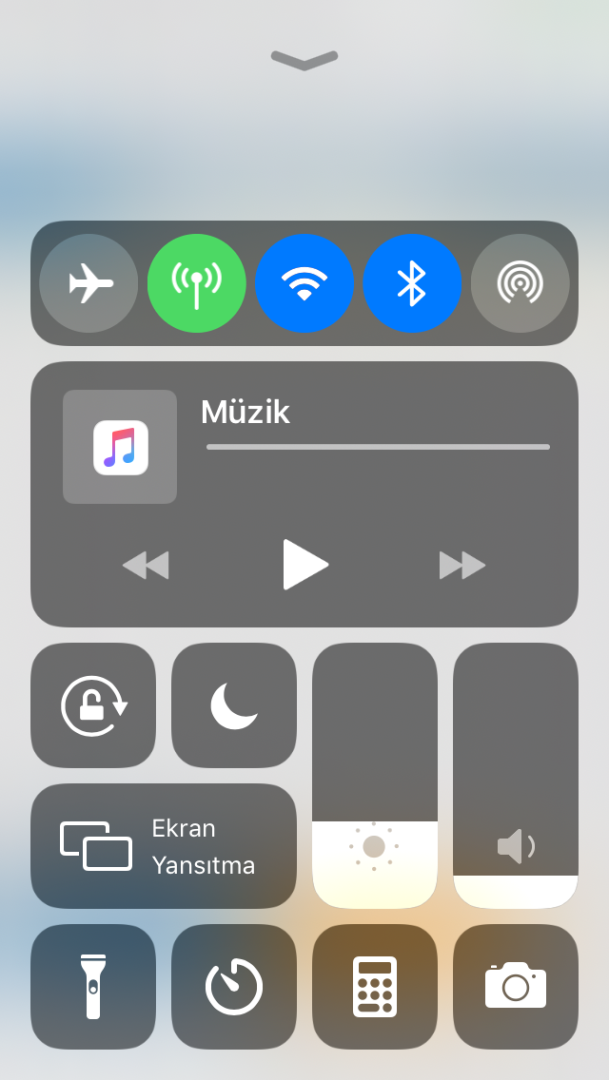The image size is (609, 1080).
Task: Enable Do Not Disturb moon
Action: pyautogui.click(x=234, y=706)
